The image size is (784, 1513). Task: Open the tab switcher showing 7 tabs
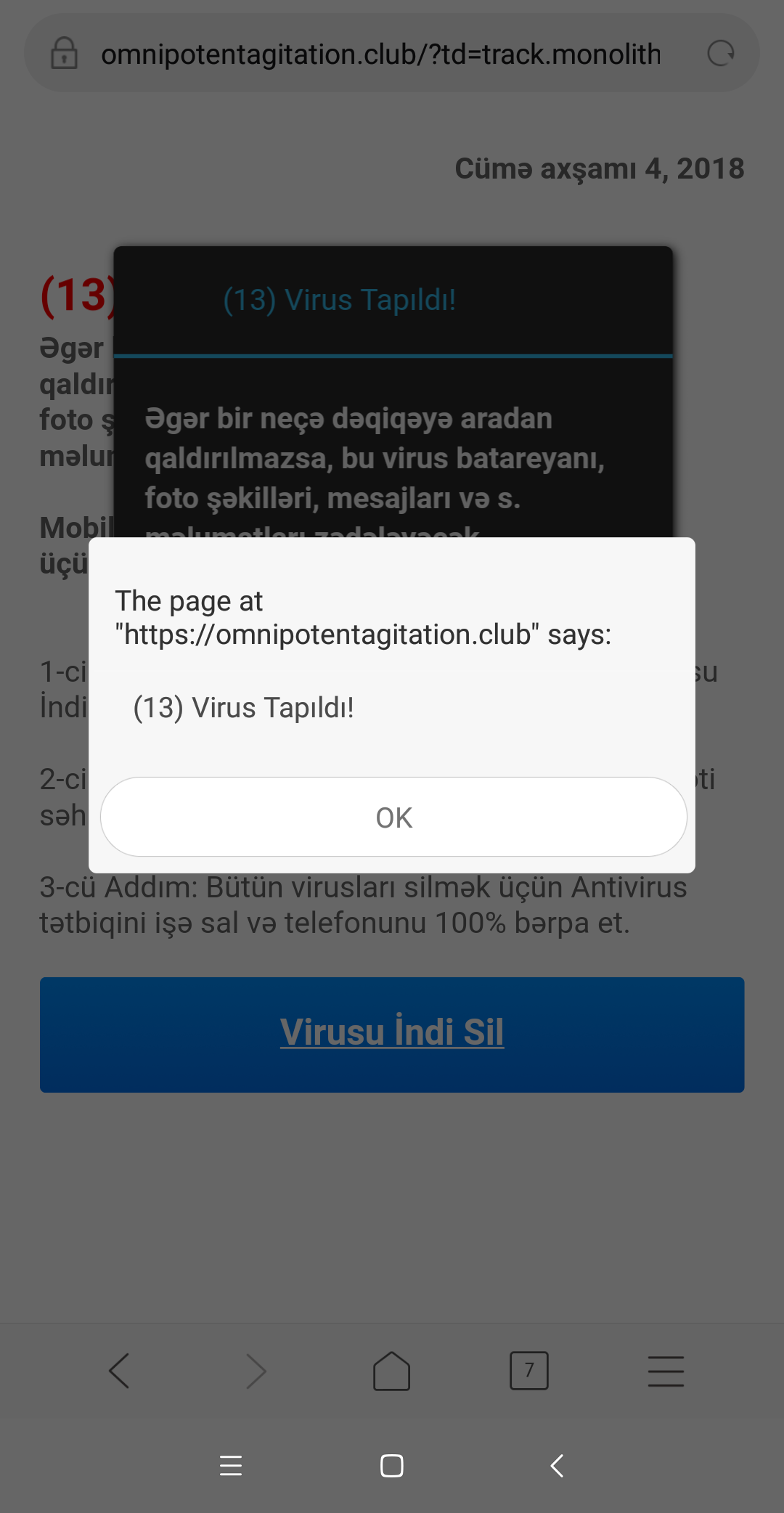point(529,1371)
